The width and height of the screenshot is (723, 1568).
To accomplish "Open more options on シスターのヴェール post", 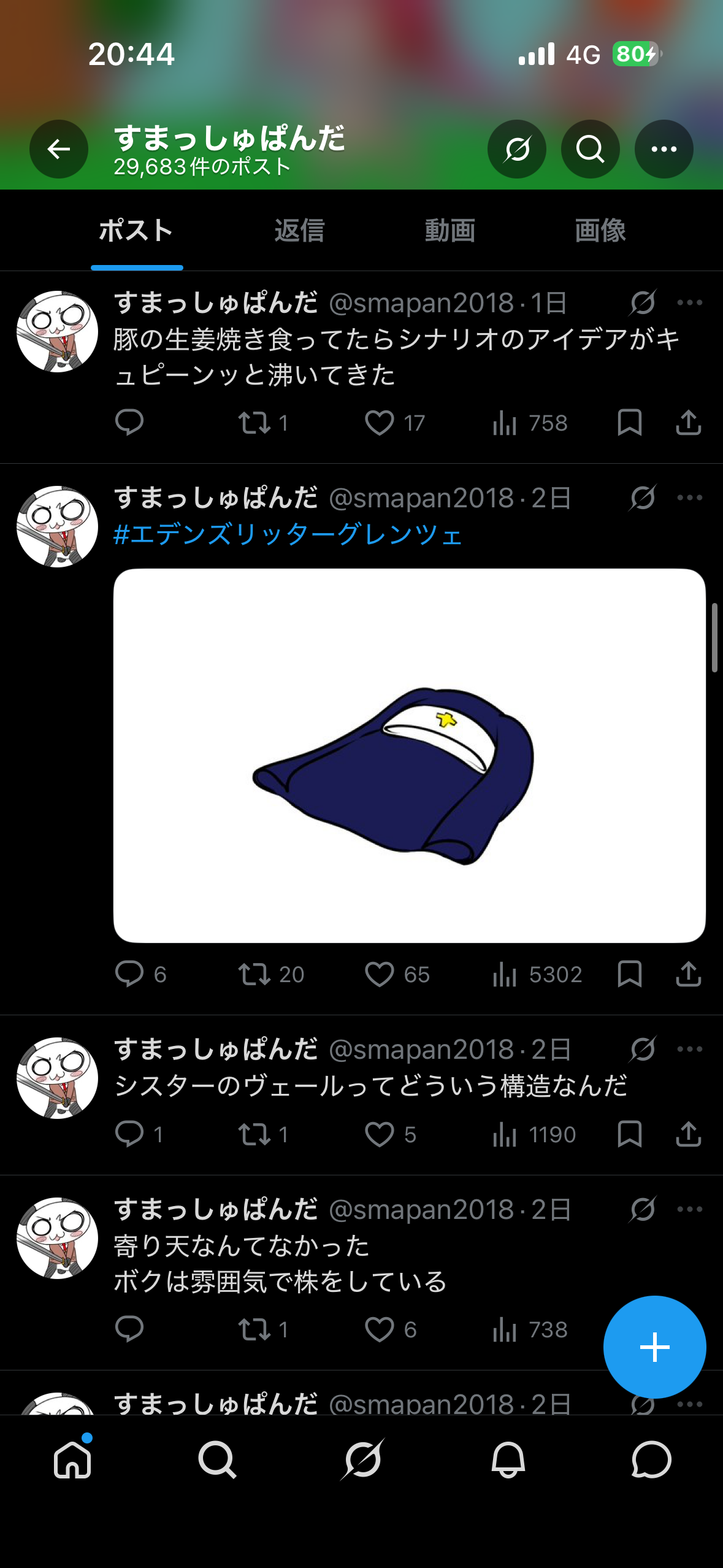I will pos(689,1050).
